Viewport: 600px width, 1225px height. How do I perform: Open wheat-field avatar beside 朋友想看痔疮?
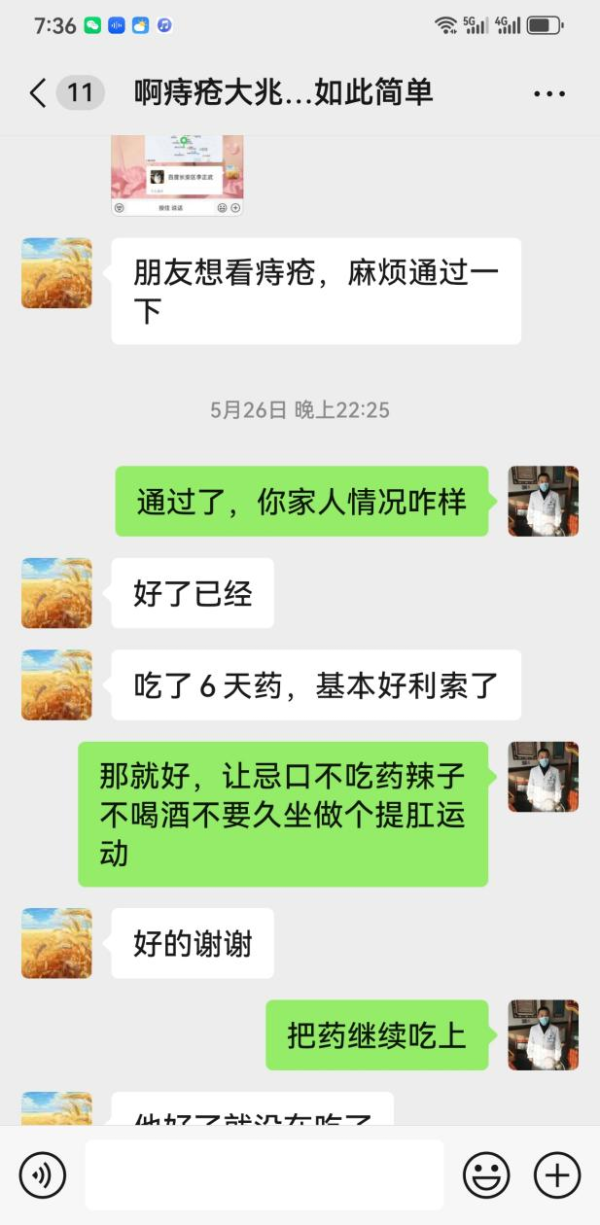point(57,273)
